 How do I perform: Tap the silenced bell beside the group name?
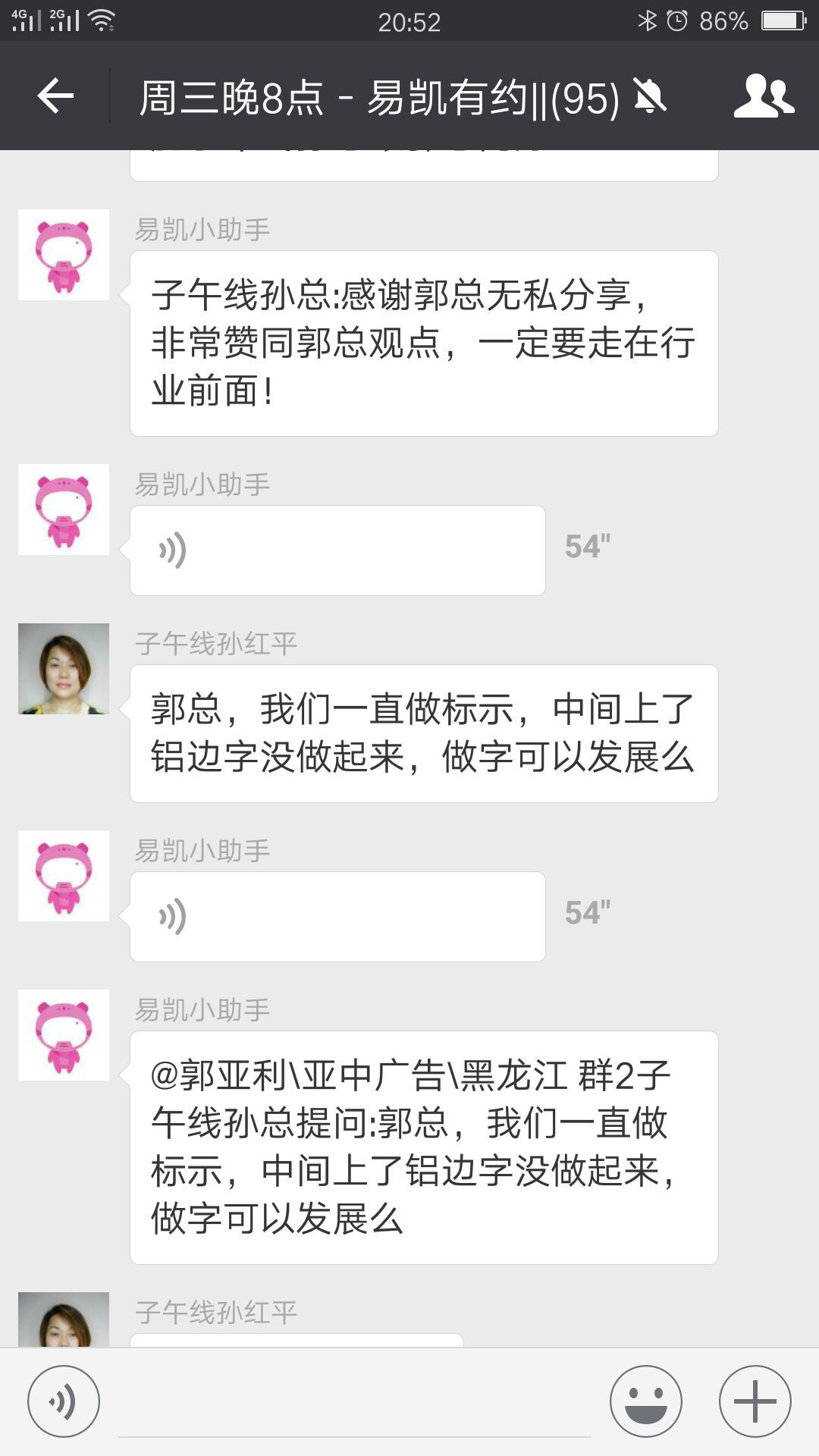pos(652,97)
